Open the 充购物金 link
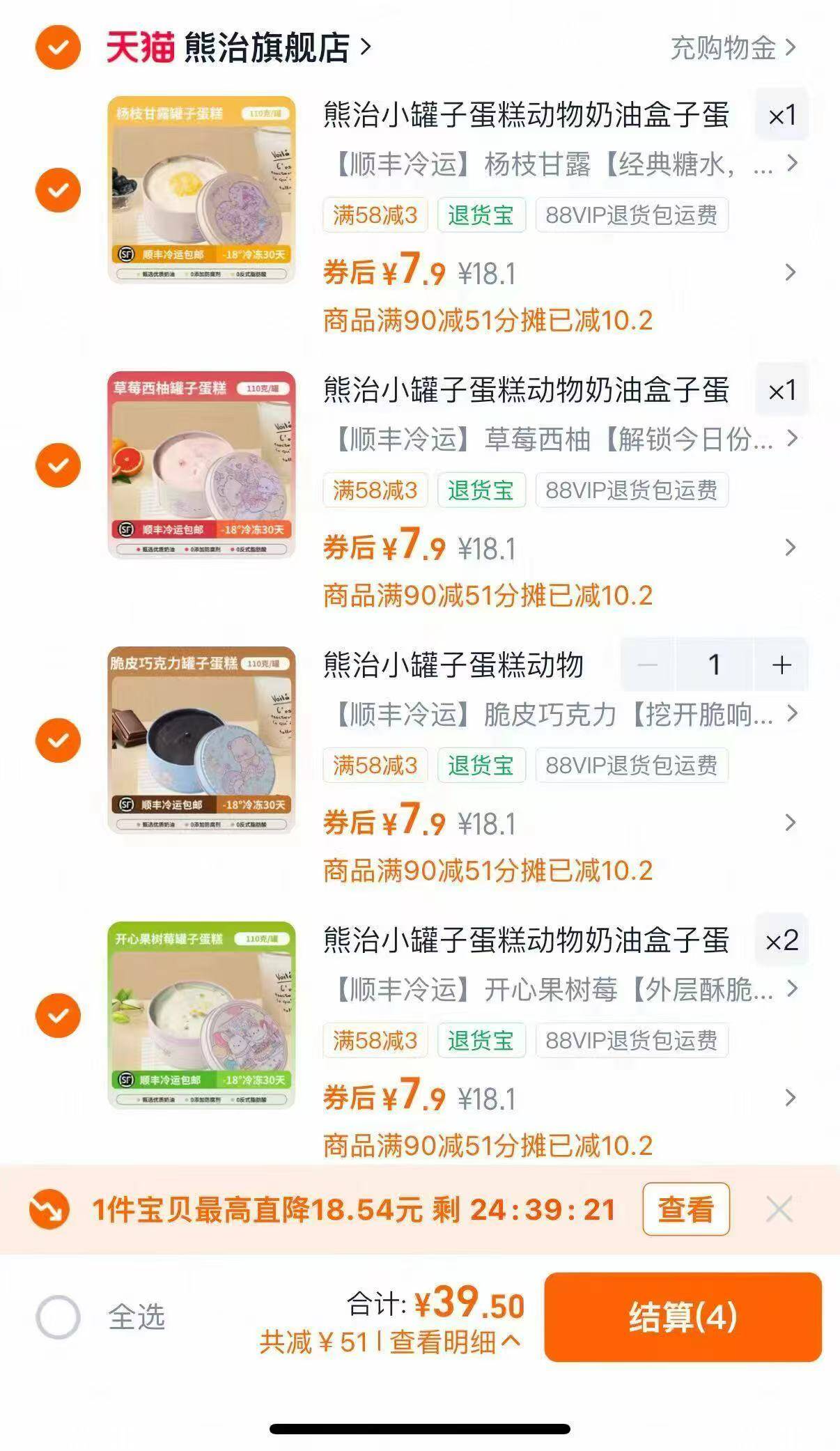 click(732, 47)
